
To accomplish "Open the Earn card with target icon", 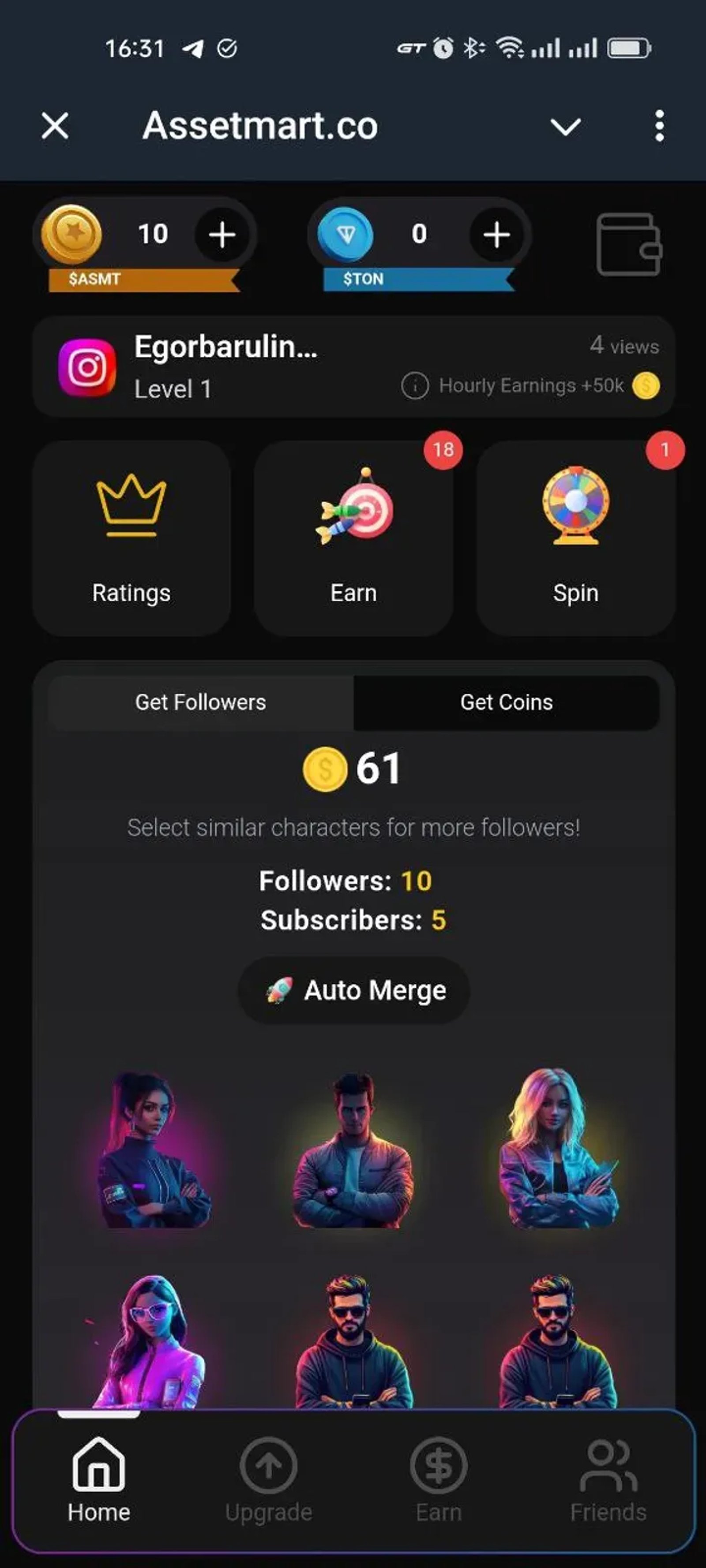I will pyautogui.click(x=353, y=539).
